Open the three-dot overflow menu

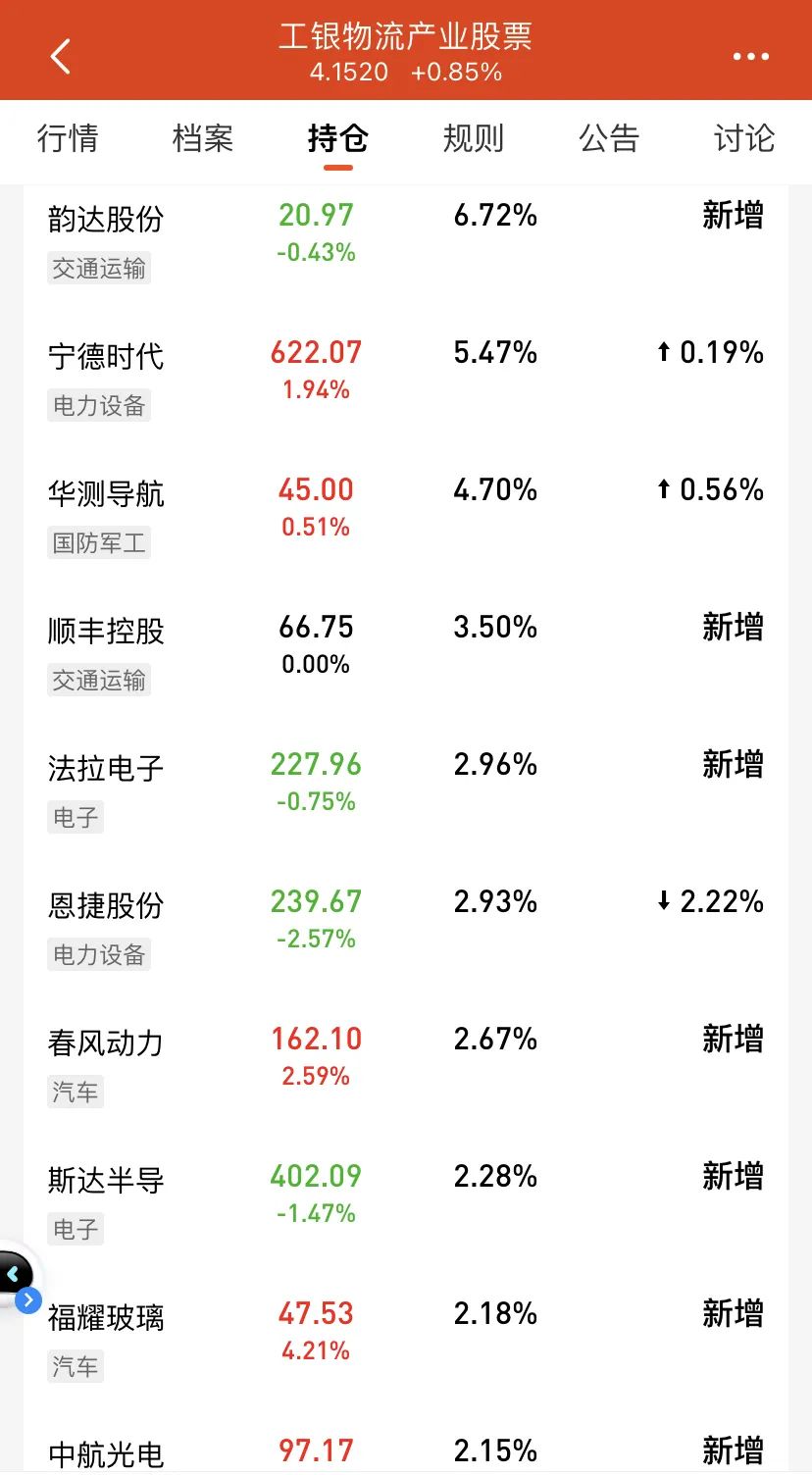pos(751,57)
